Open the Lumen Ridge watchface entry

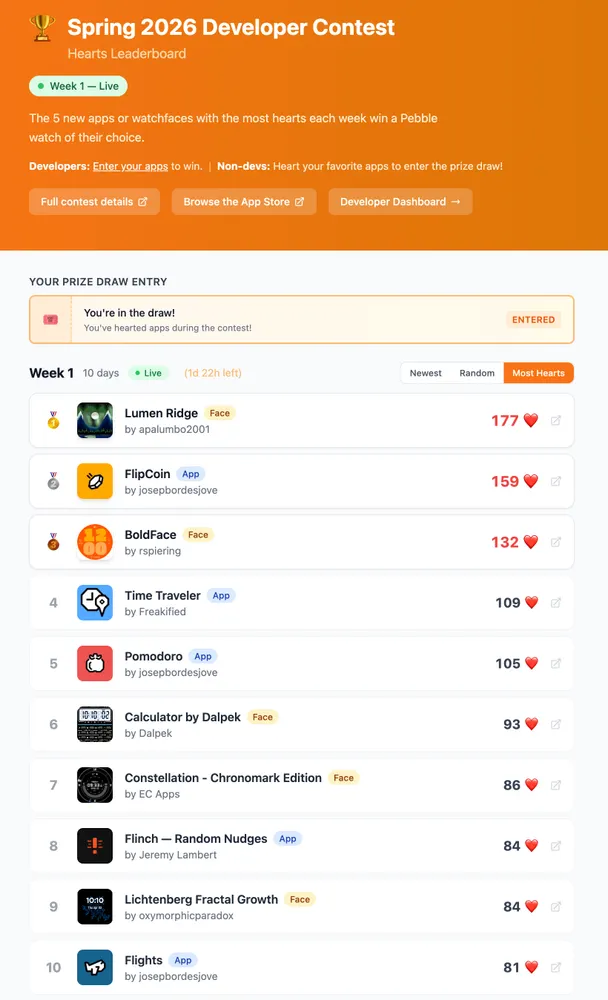(x=163, y=413)
